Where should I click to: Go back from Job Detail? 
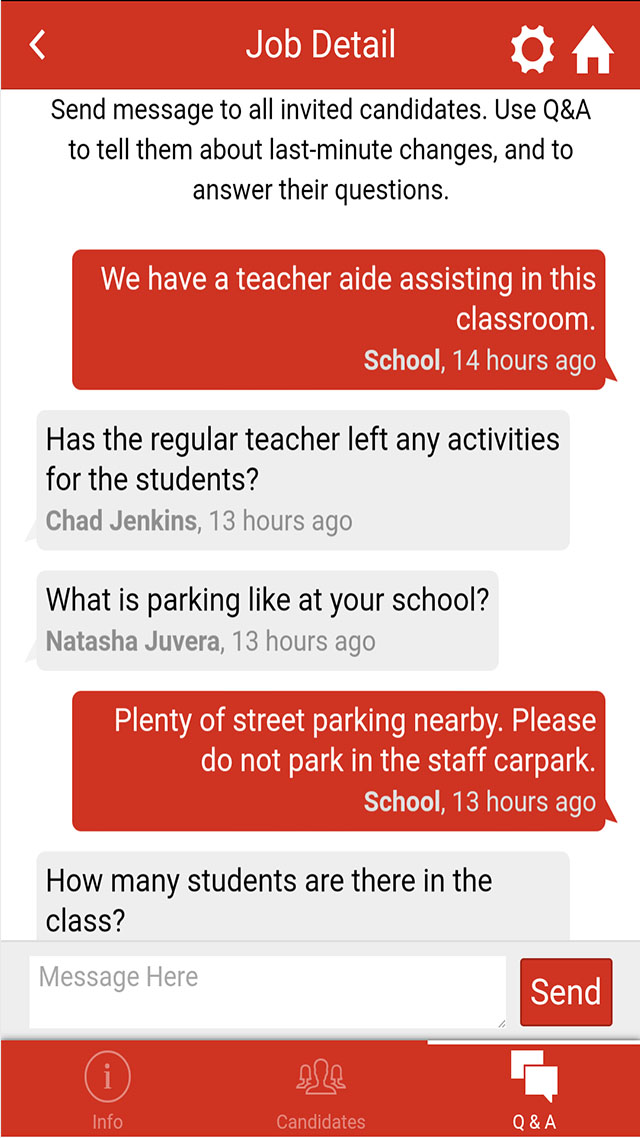(38, 45)
